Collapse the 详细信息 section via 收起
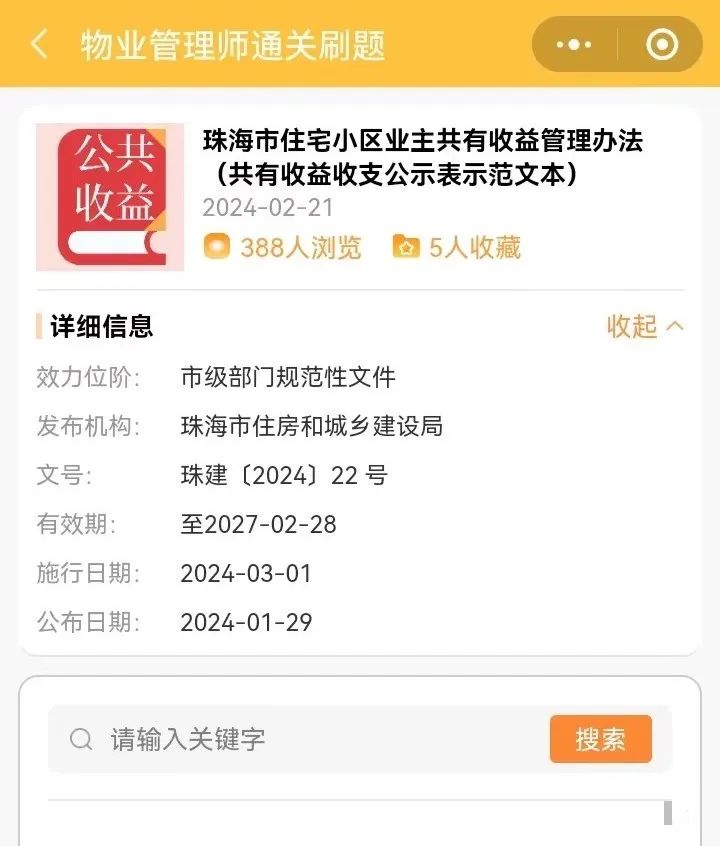Screen dimensions: 720x846 point(645,326)
